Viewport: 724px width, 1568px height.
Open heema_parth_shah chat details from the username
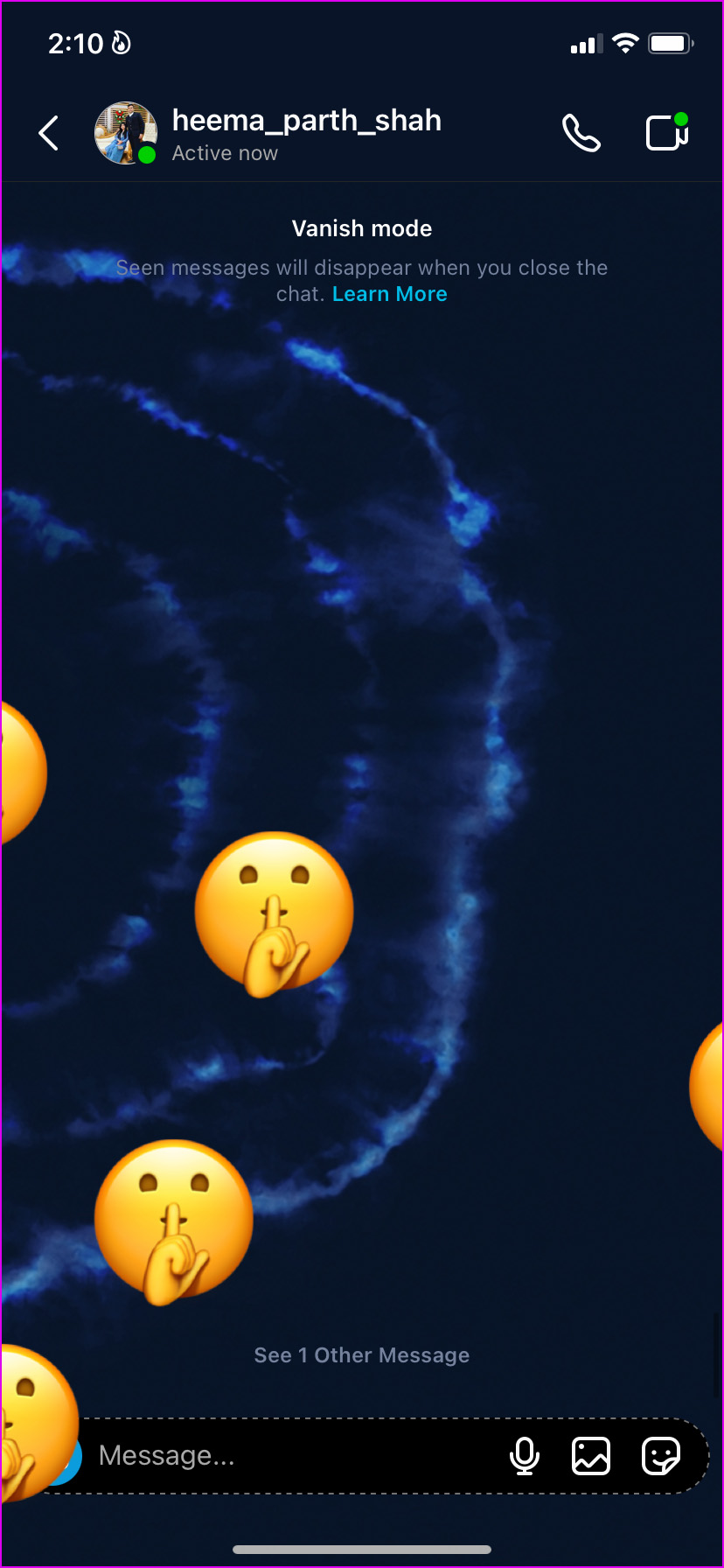[x=306, y=121]
